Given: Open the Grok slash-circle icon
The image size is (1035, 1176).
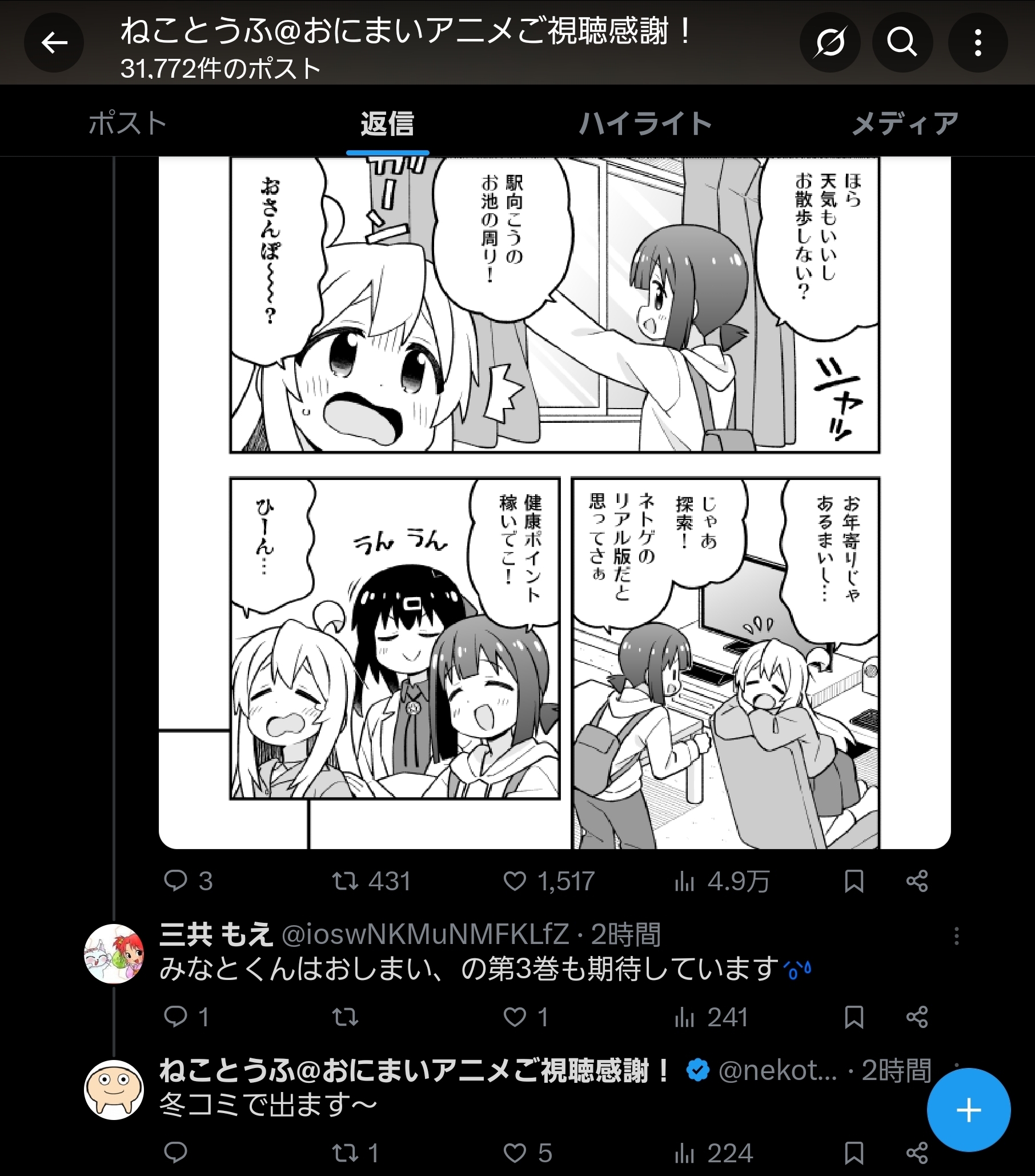Looking at the screenshot, I should 830,43.
